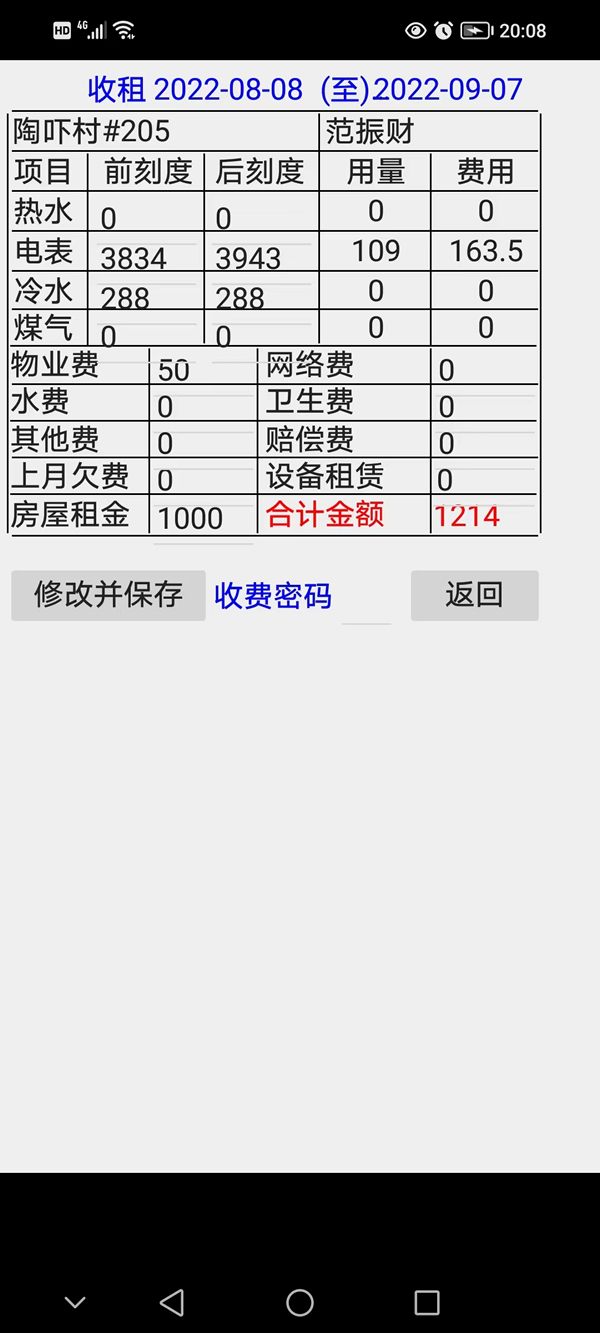Change the 其他费 amount field

[x=204, y=442]
